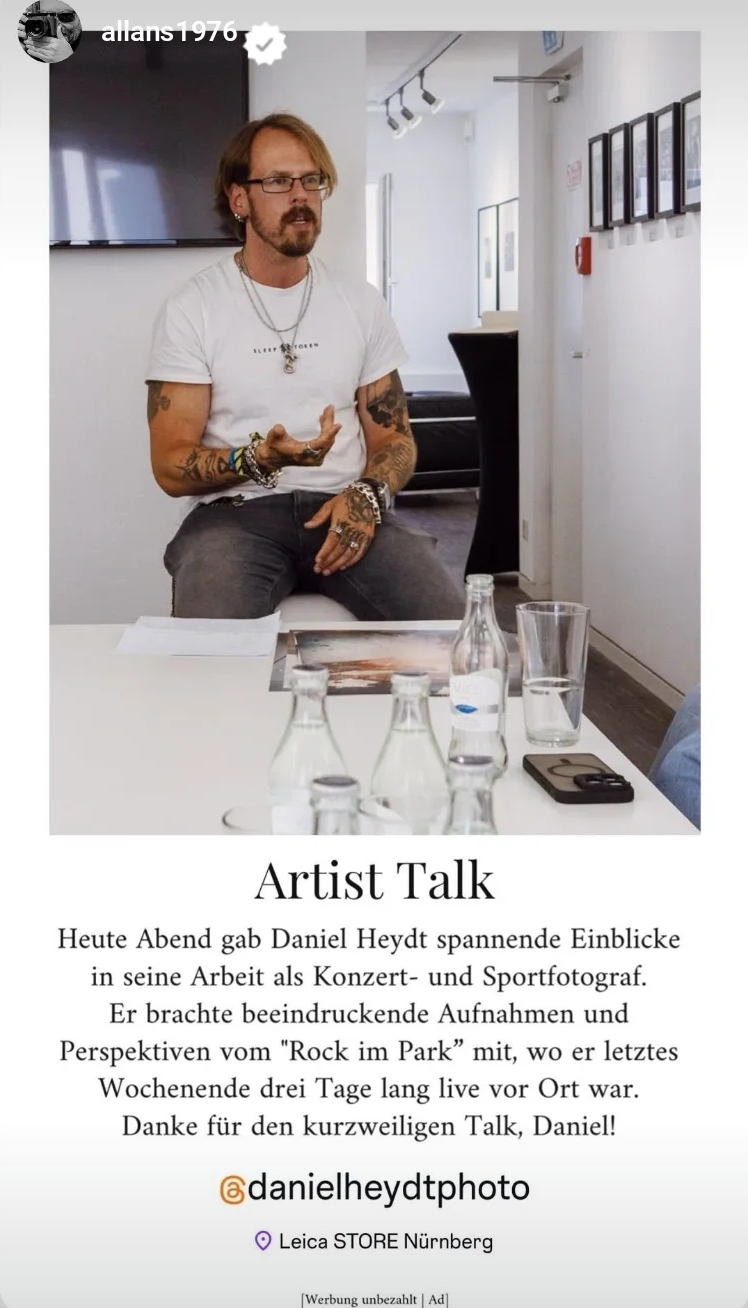Open Leica STORE Nürnberg location tag

pyautogui.click(x=374, y=1242)
